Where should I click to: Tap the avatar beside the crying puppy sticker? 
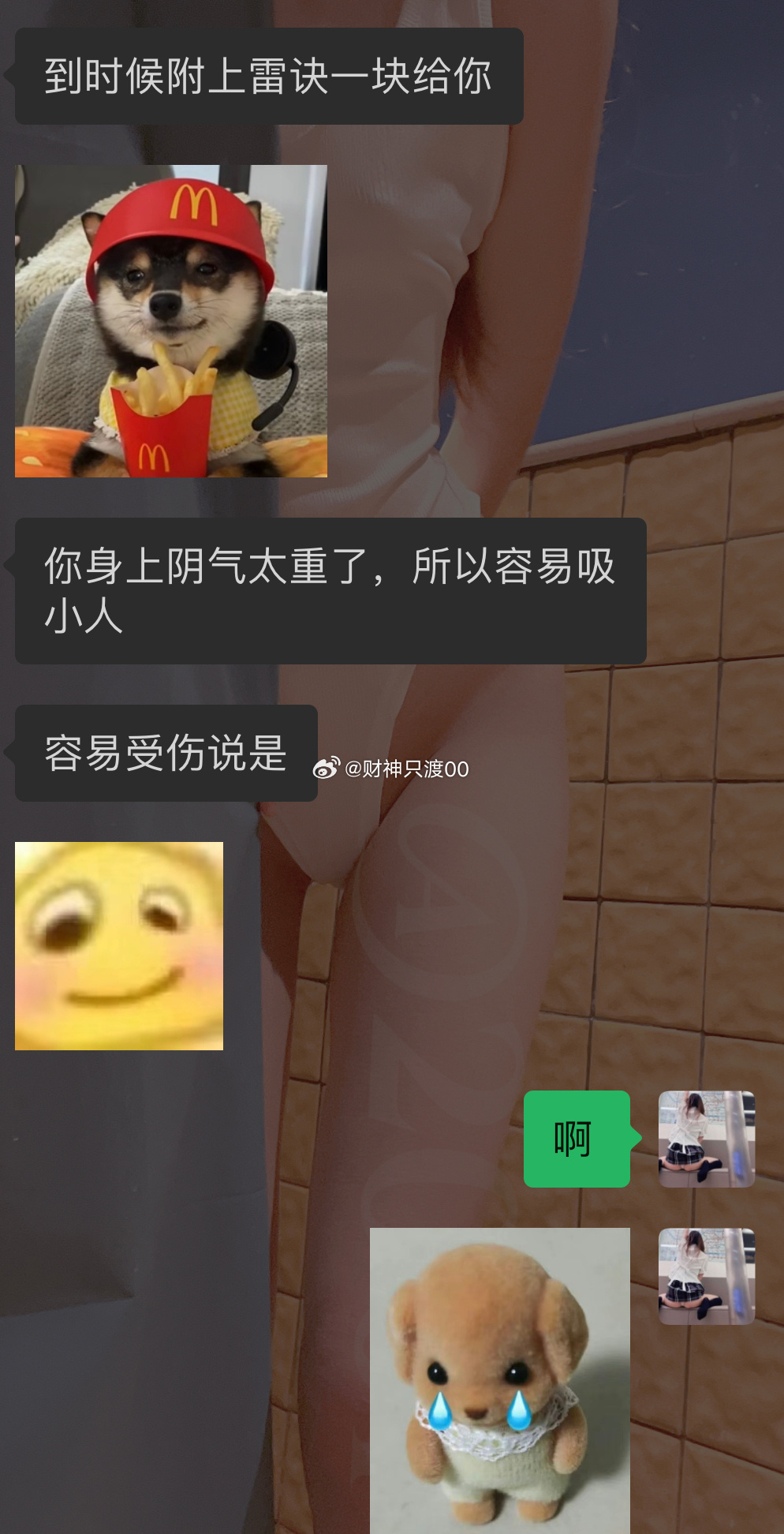707,1276
